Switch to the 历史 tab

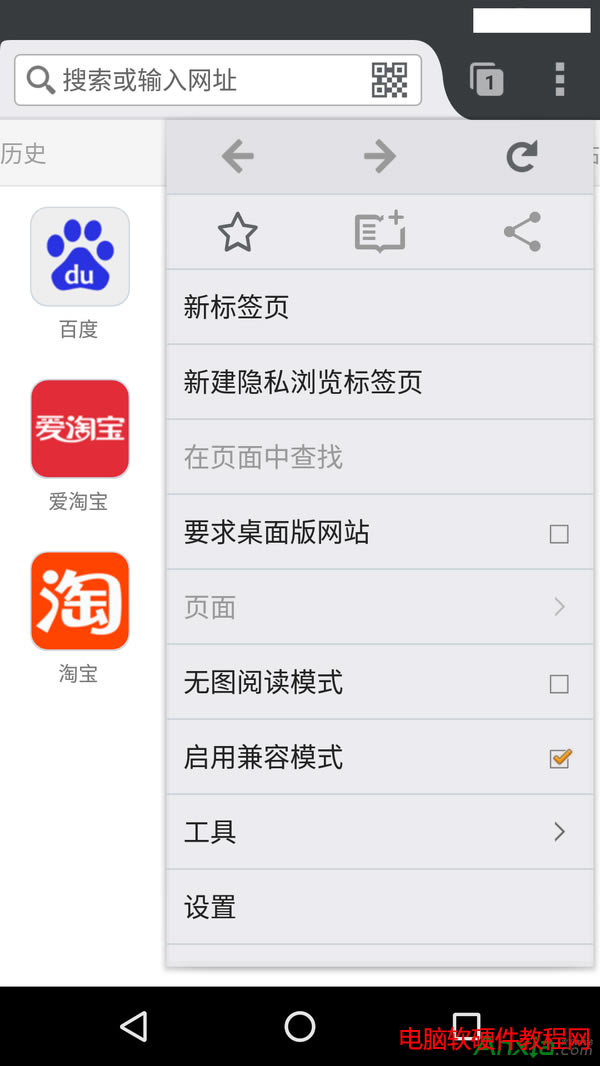click(24, 153)
